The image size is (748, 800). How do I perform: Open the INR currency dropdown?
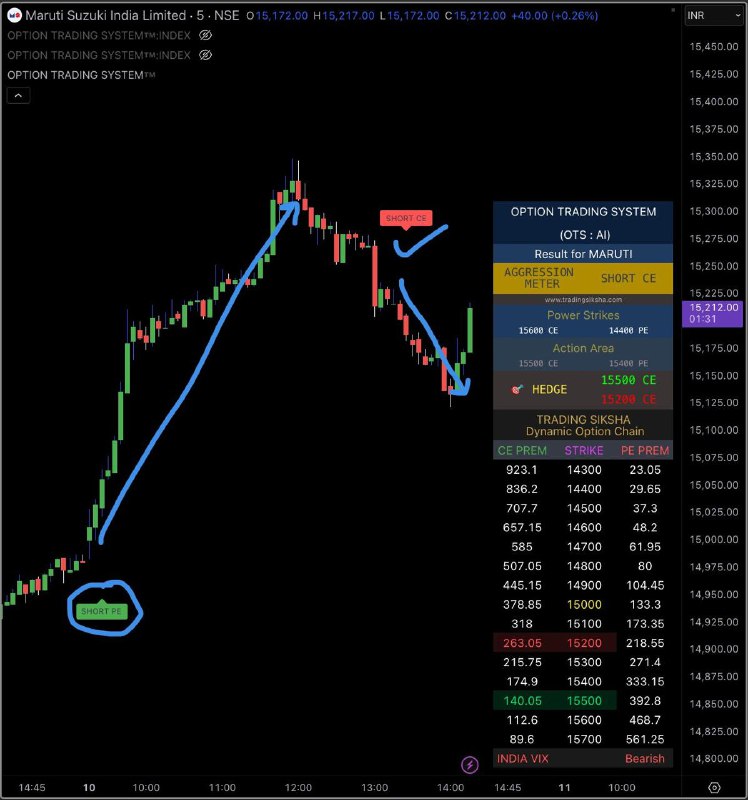pyautogui.click(x=712, y=16)
